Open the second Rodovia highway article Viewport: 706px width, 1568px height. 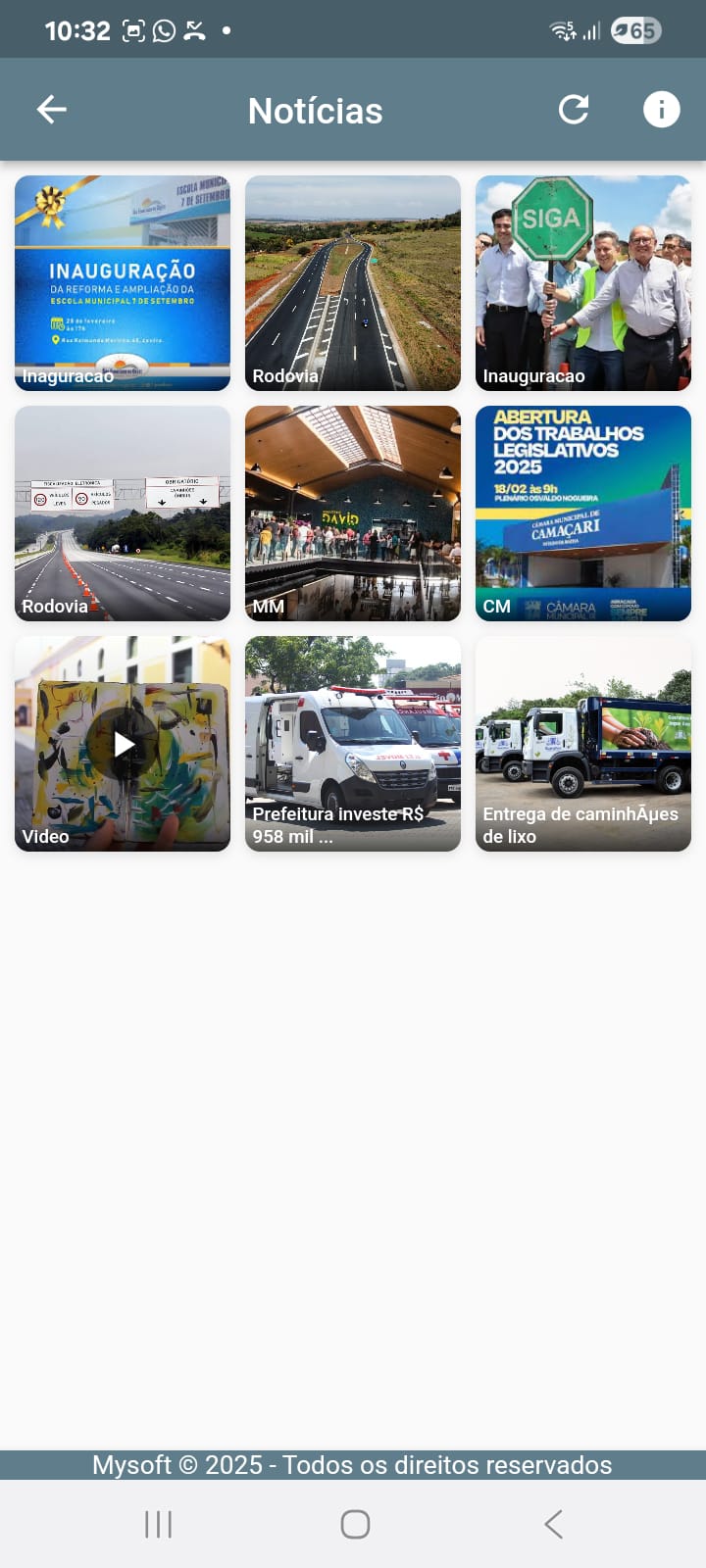122,514
